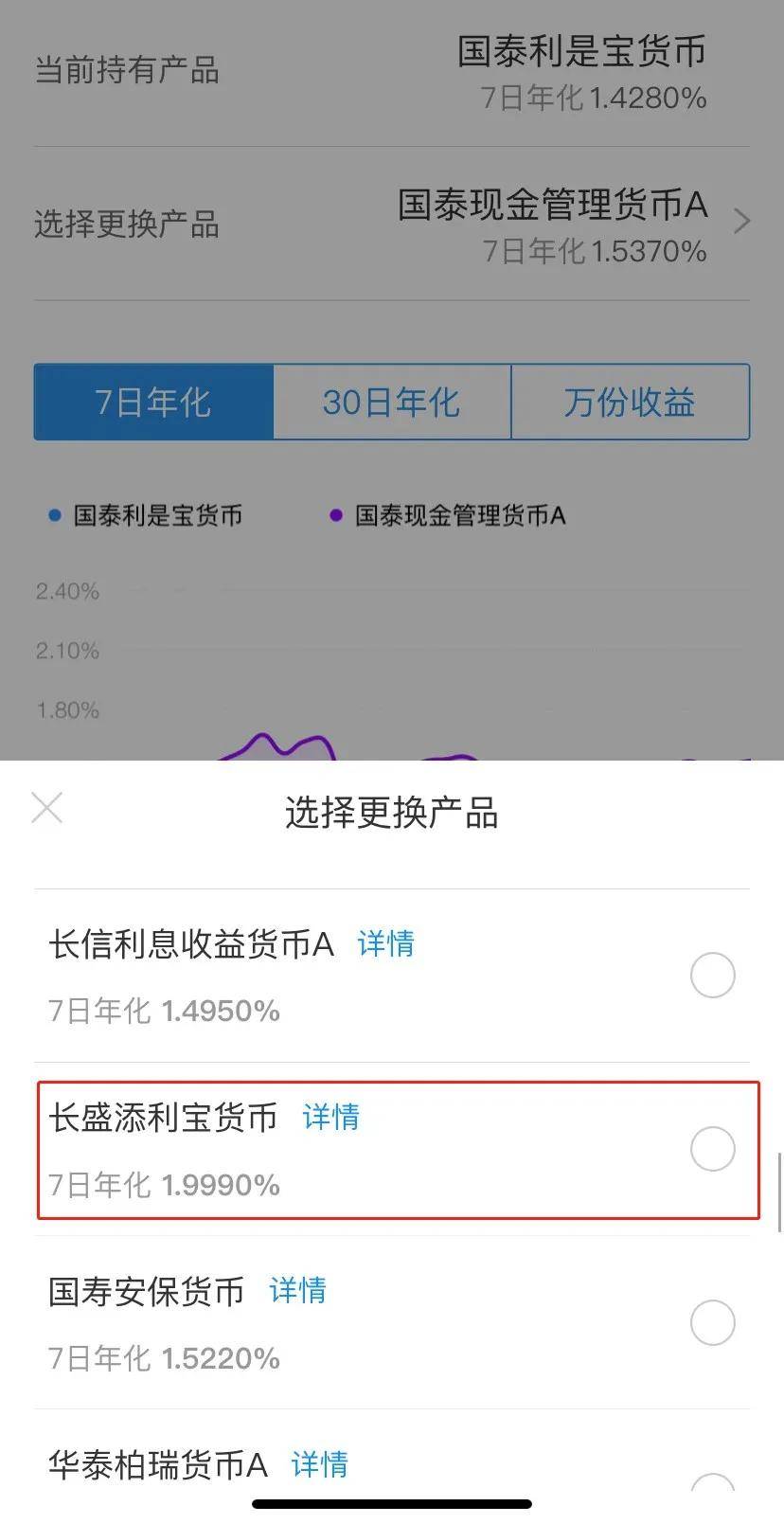Close the 选择更换产品 sheet
This screenshot has height=1524, width=784.
point(46,808)
